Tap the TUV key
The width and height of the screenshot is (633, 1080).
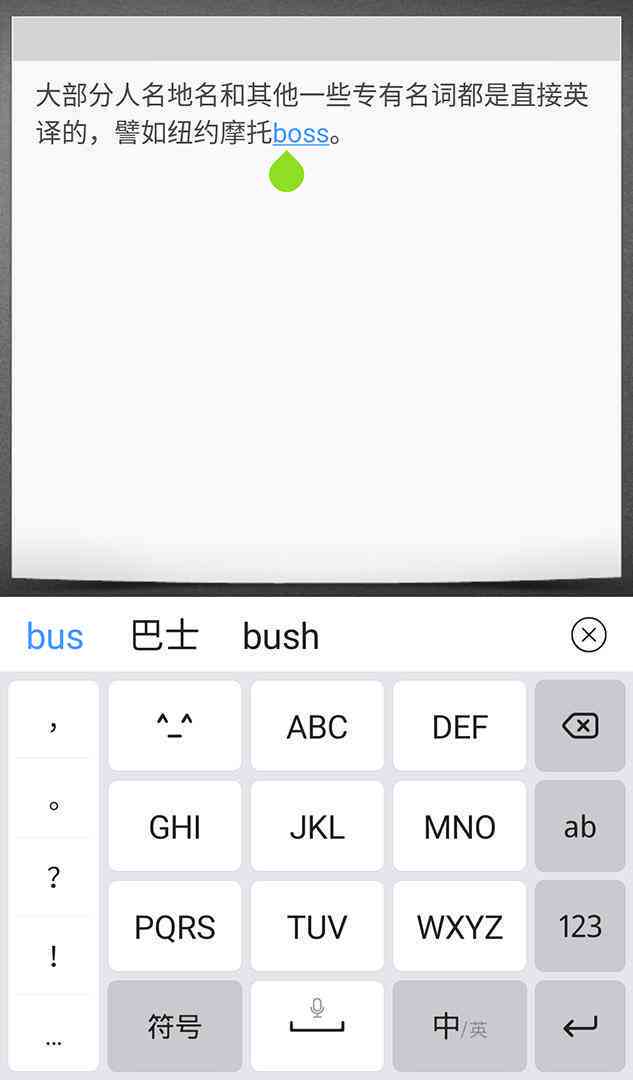pos(317,927)
